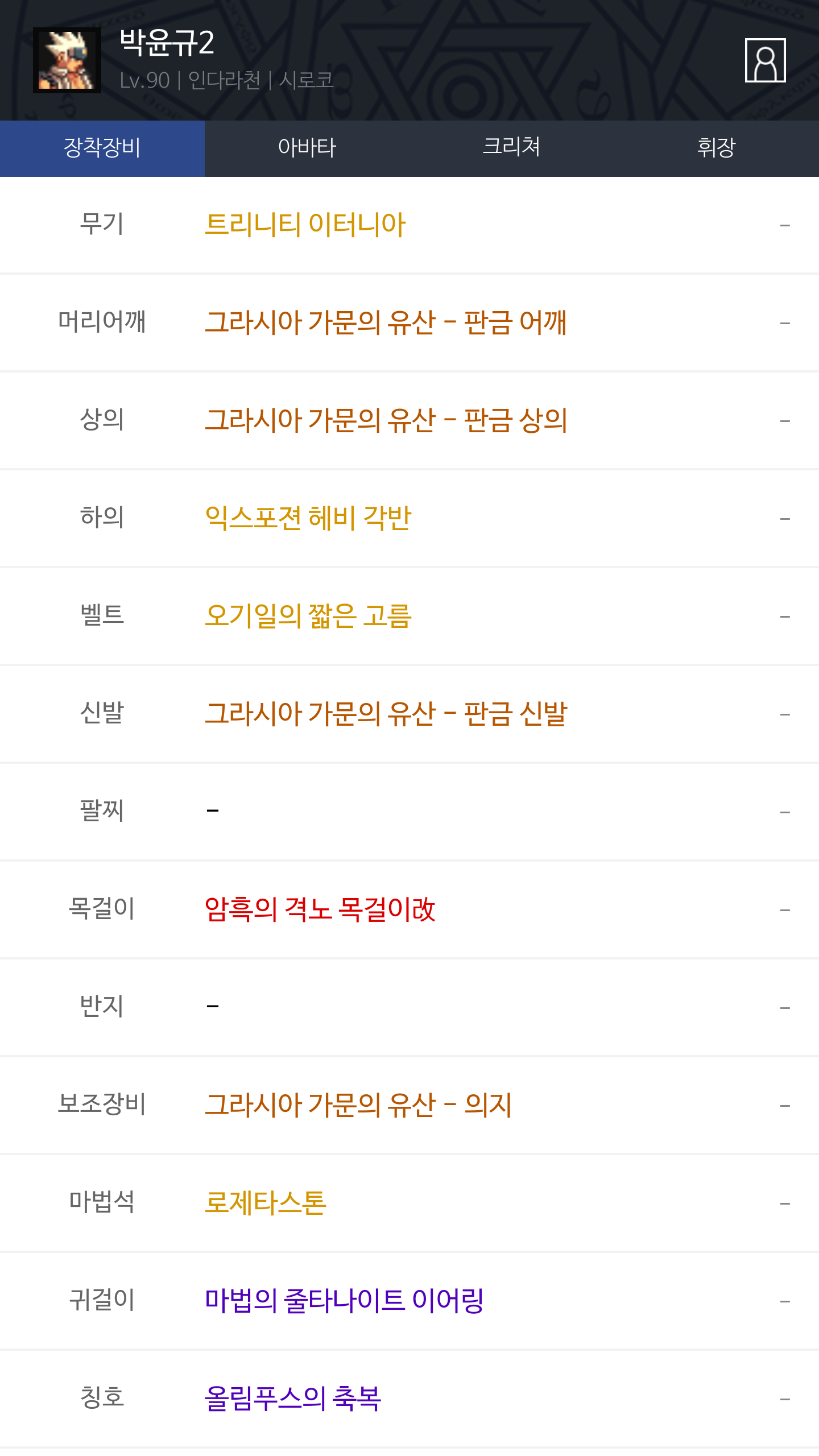Open necklace 암흑의 격노 목걸이改

[320, 909]
